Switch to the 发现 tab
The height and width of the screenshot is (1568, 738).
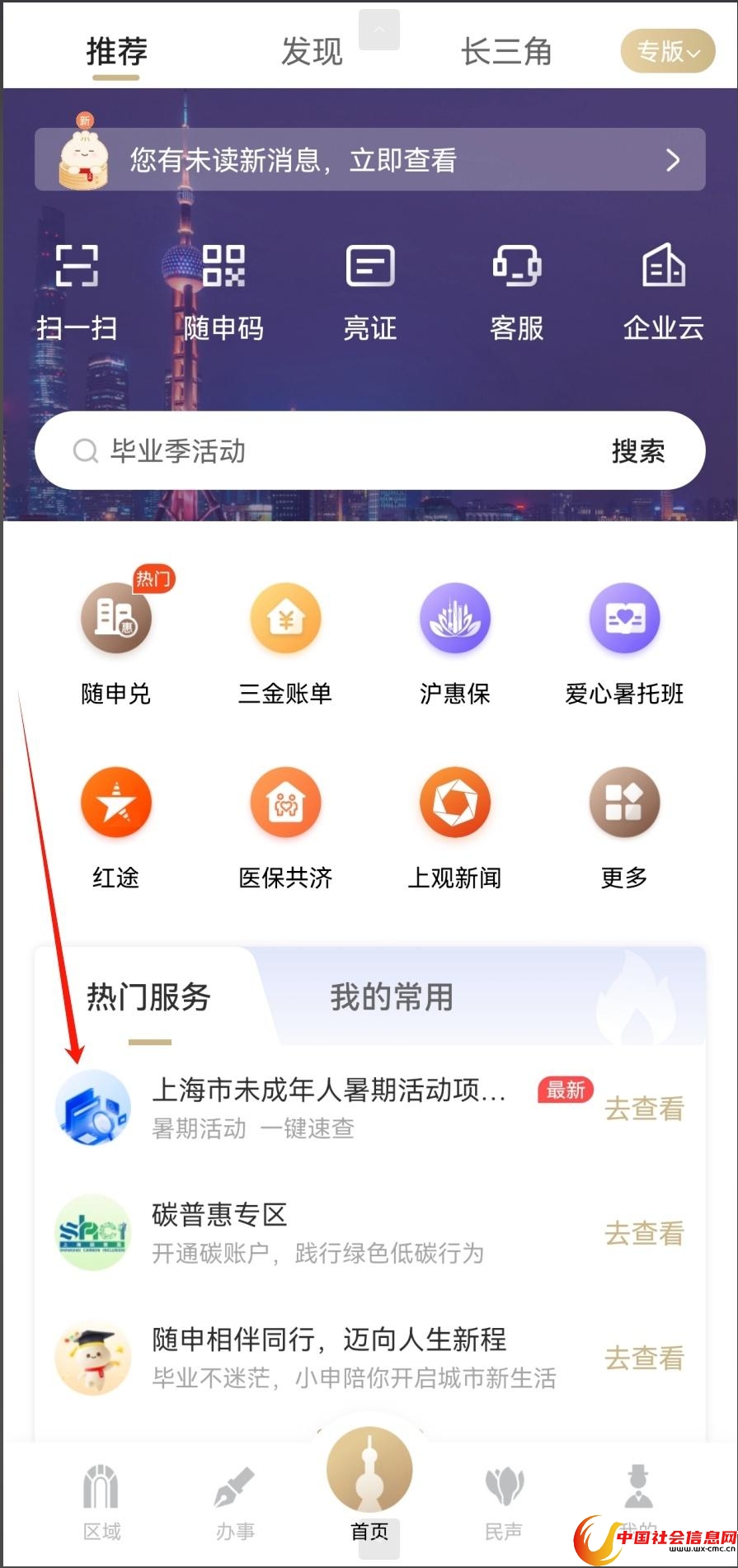(312, 52)
